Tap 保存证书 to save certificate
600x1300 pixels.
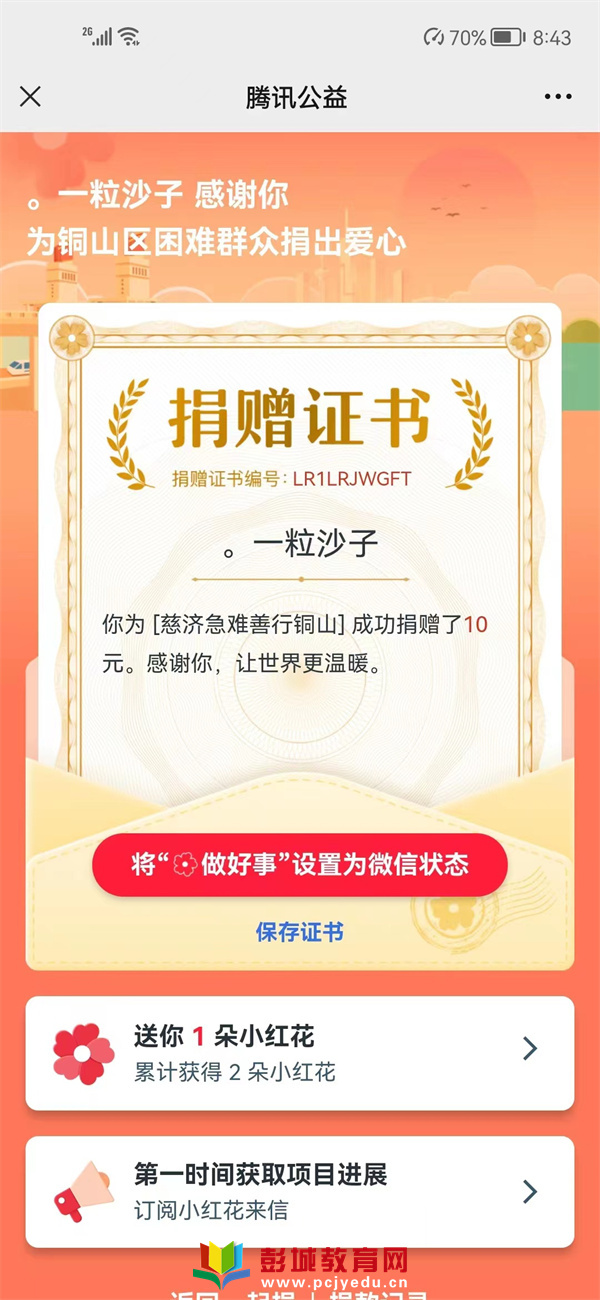pyautogui.click(x=300, y=932)
